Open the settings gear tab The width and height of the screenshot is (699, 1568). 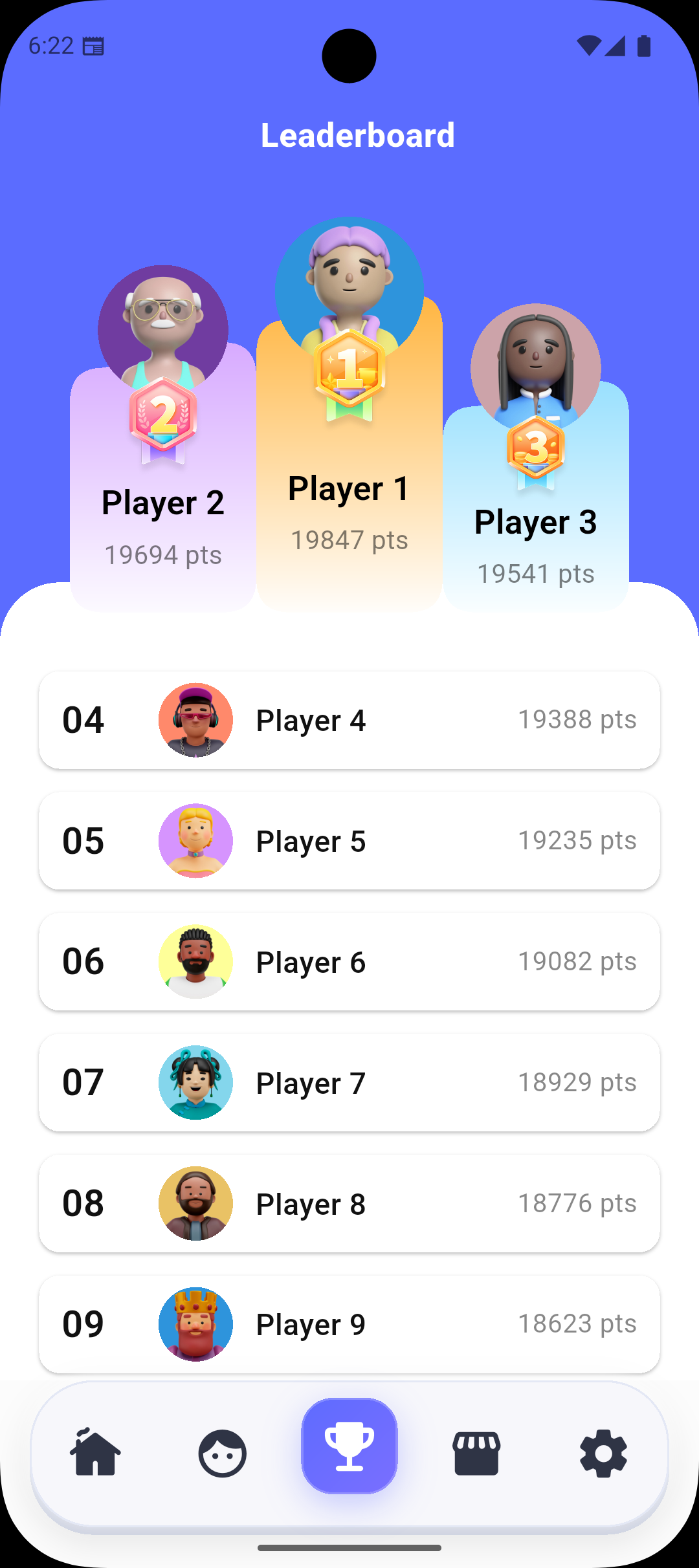pyautogui.click(x=603, y=1453)
